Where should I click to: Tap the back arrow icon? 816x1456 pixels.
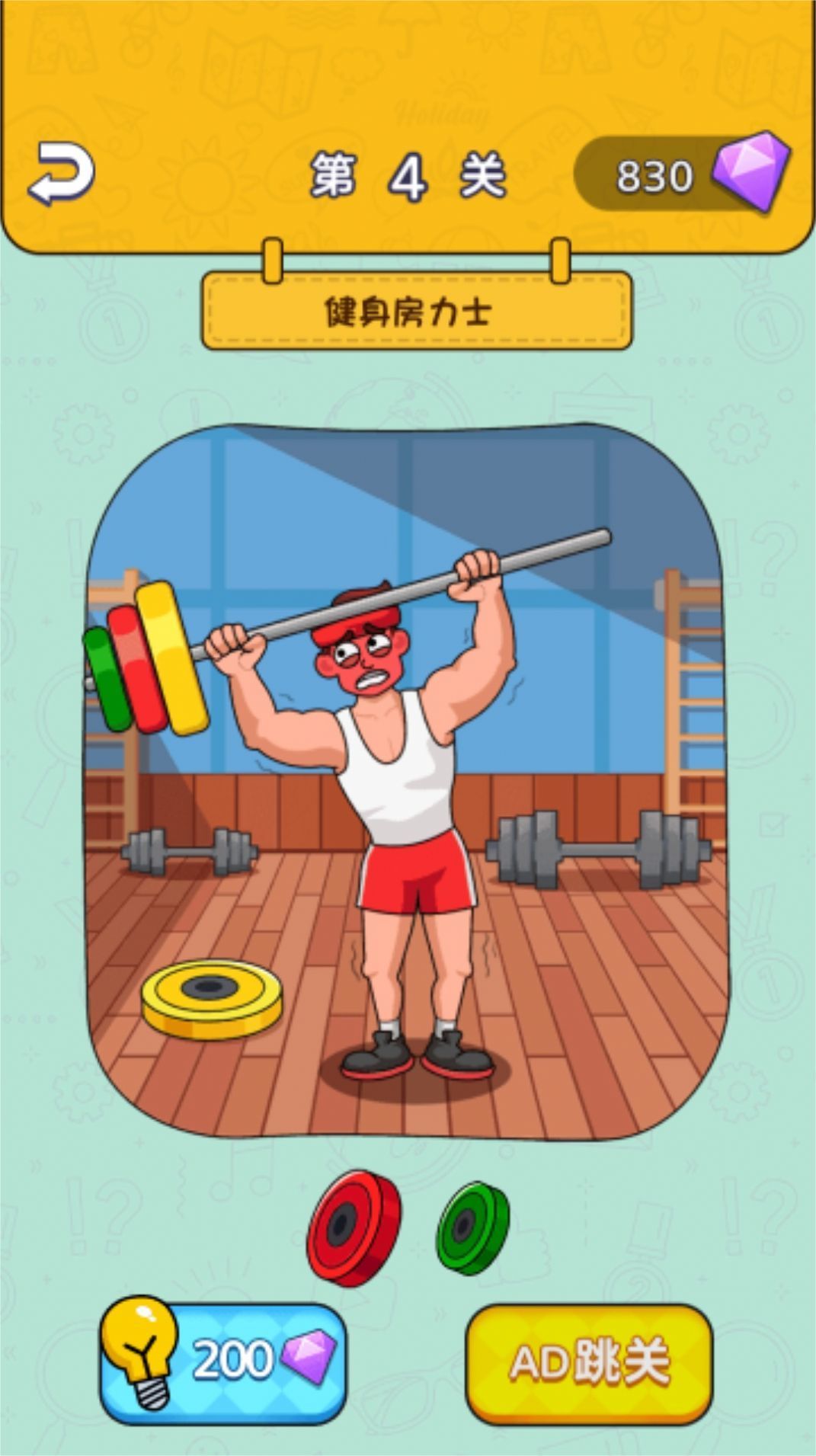pyautogui.click(x=61, y=174)
